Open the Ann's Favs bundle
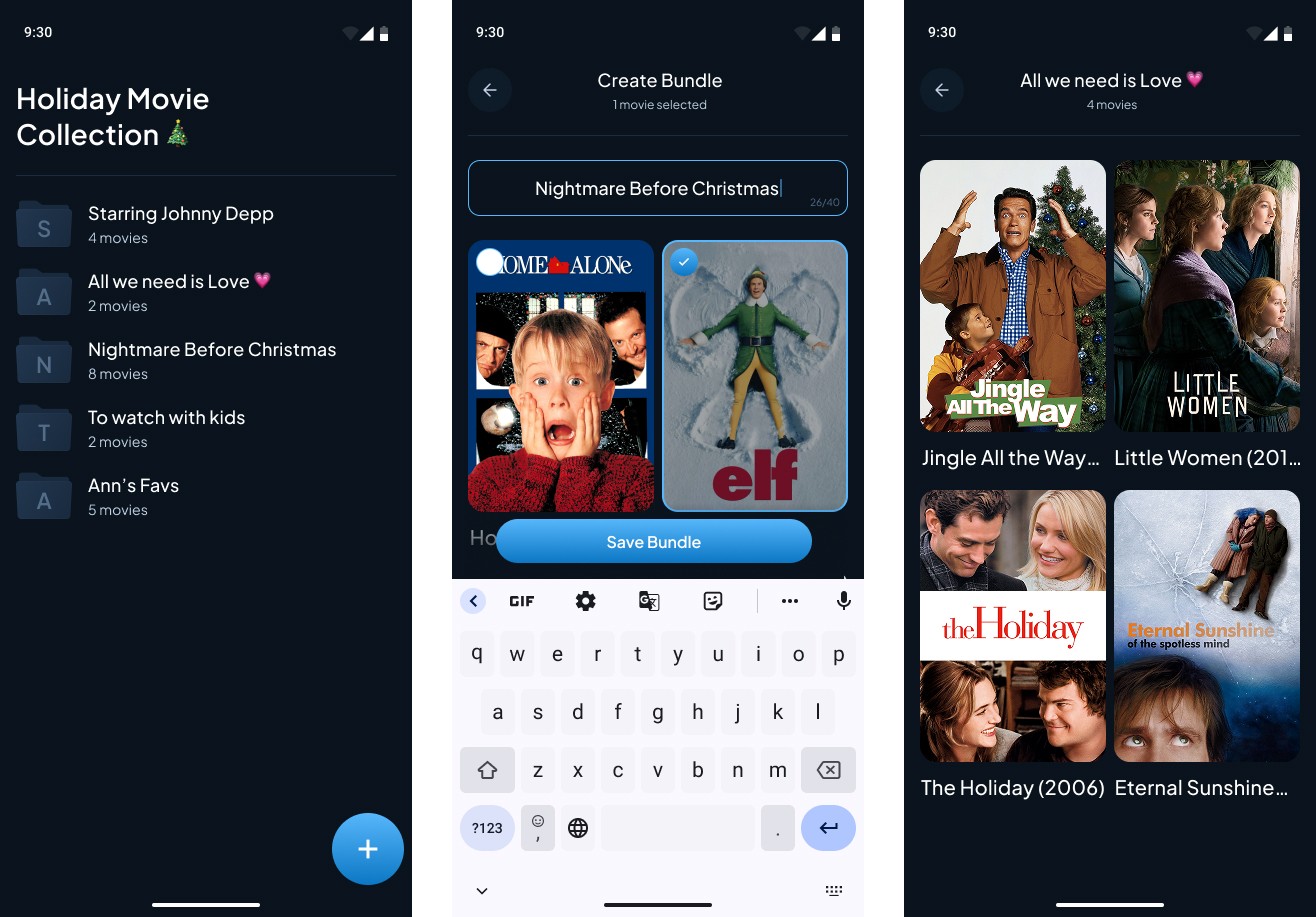The width and height of the screenshot is (1316, 917). click(133, 496)
